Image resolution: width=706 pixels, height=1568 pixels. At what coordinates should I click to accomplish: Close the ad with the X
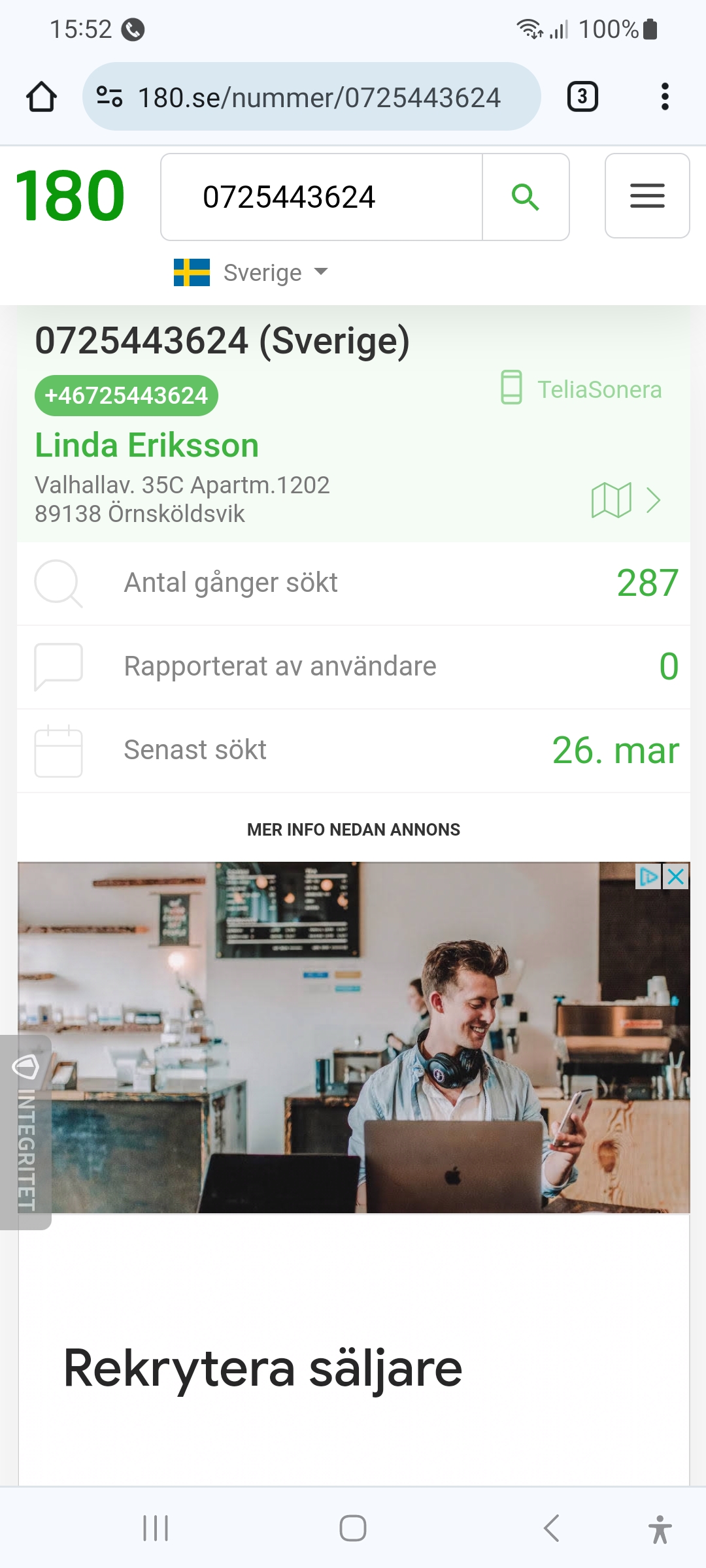pyautogui.click(x=677, y=876)
